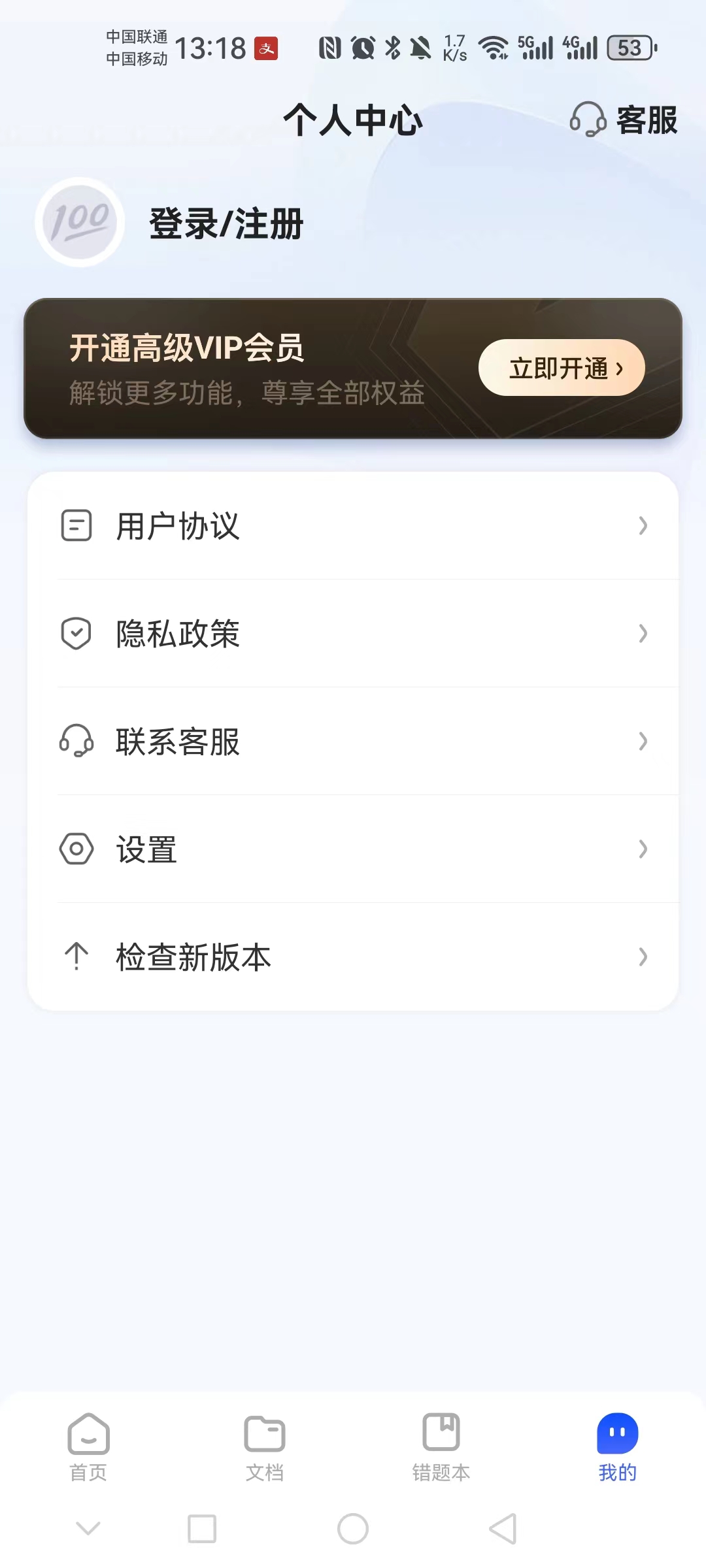Expand the 隐私政策 chevron
706x1568 pixels.
[x=644, y=632]
